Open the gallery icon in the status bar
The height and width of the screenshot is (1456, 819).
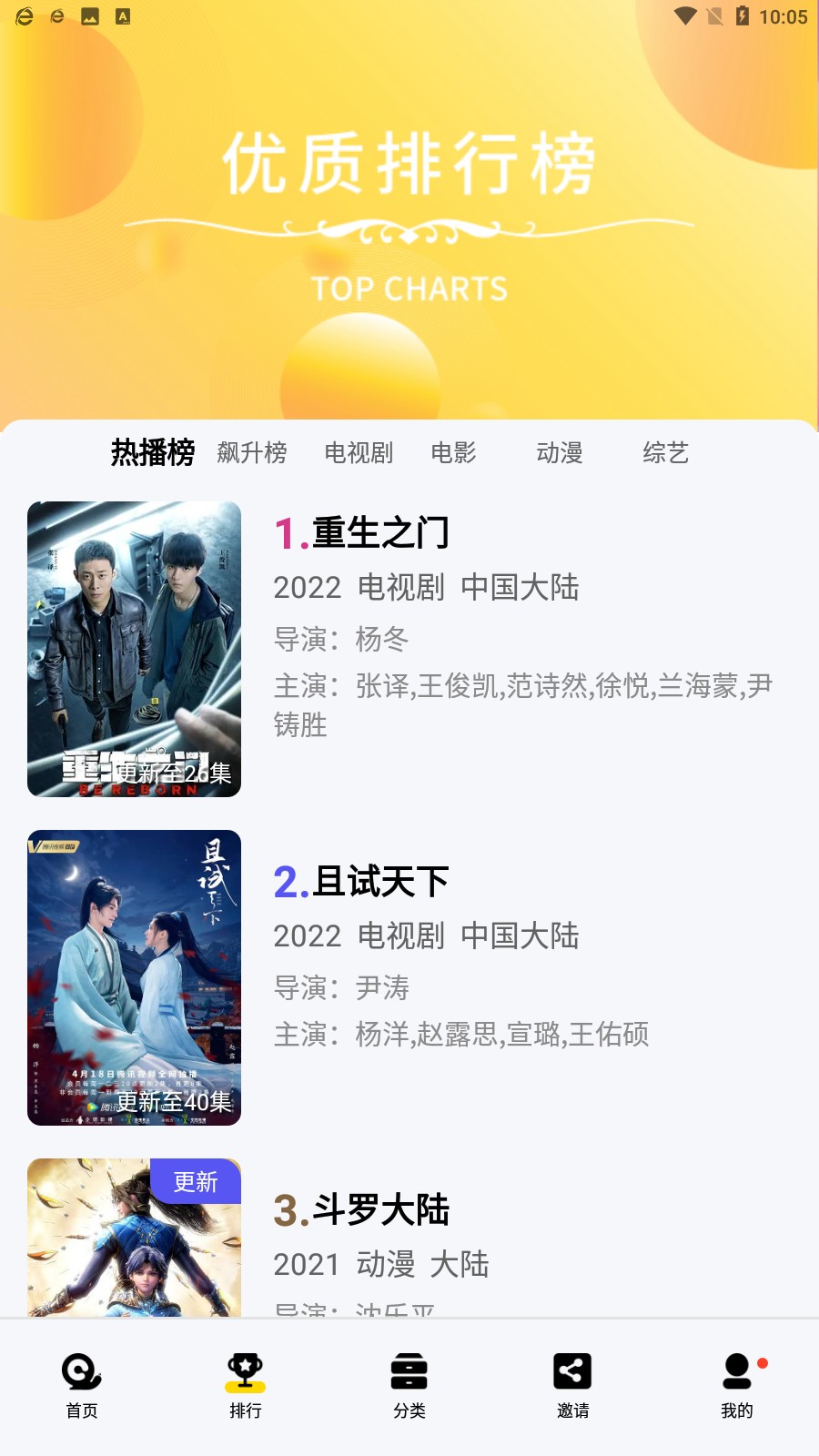pos(90,15)
